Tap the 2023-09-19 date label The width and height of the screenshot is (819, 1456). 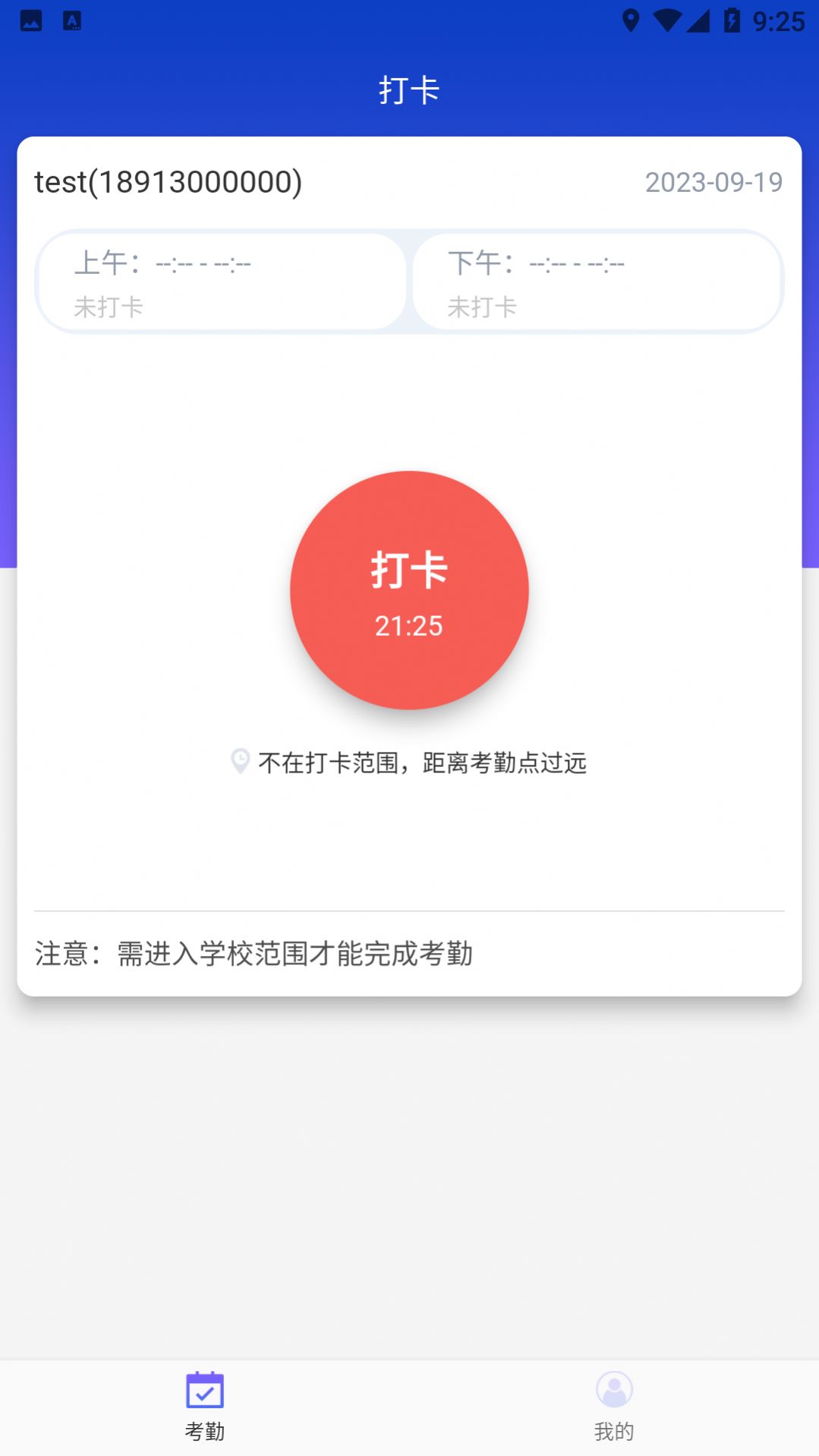[x=713, y=182]
